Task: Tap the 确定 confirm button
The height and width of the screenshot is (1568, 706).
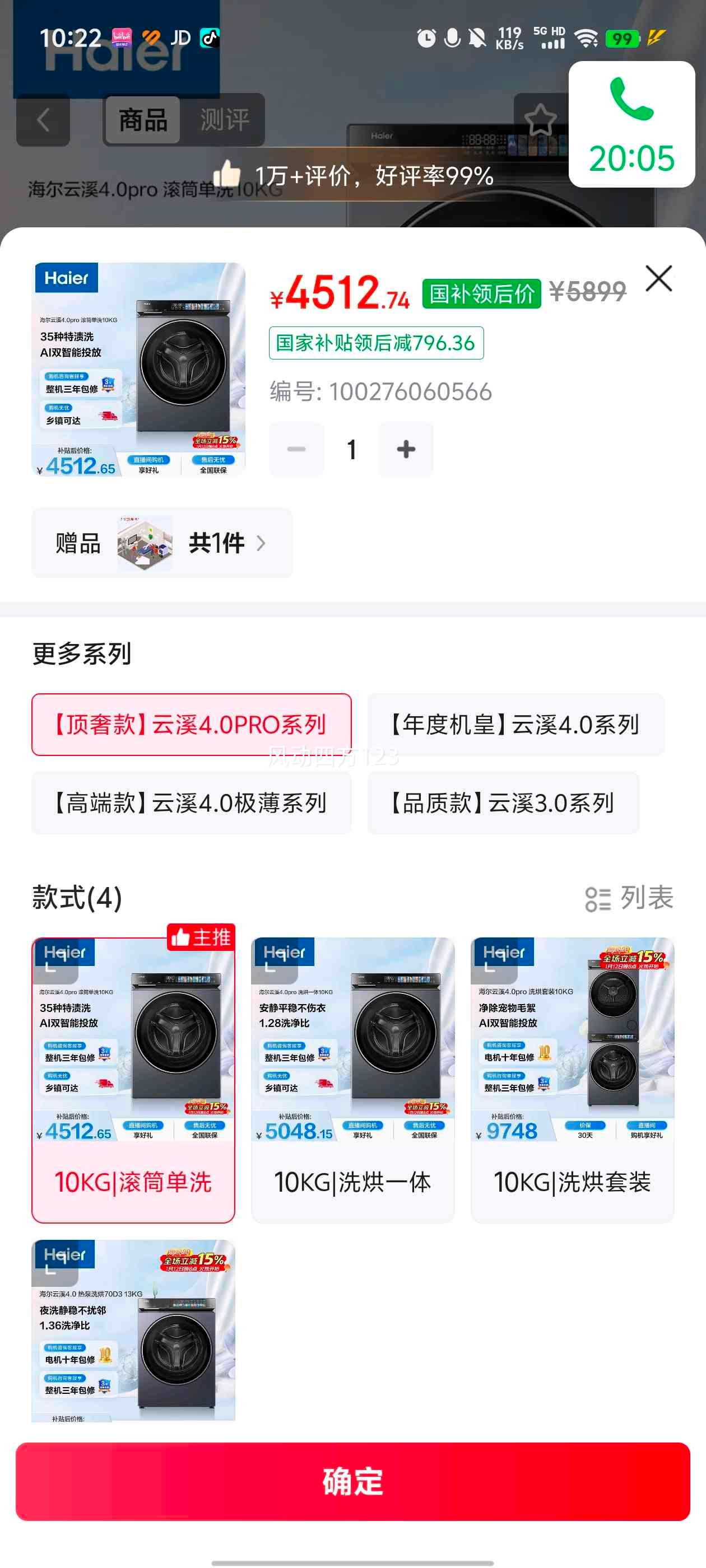Action: point(354,1483)
